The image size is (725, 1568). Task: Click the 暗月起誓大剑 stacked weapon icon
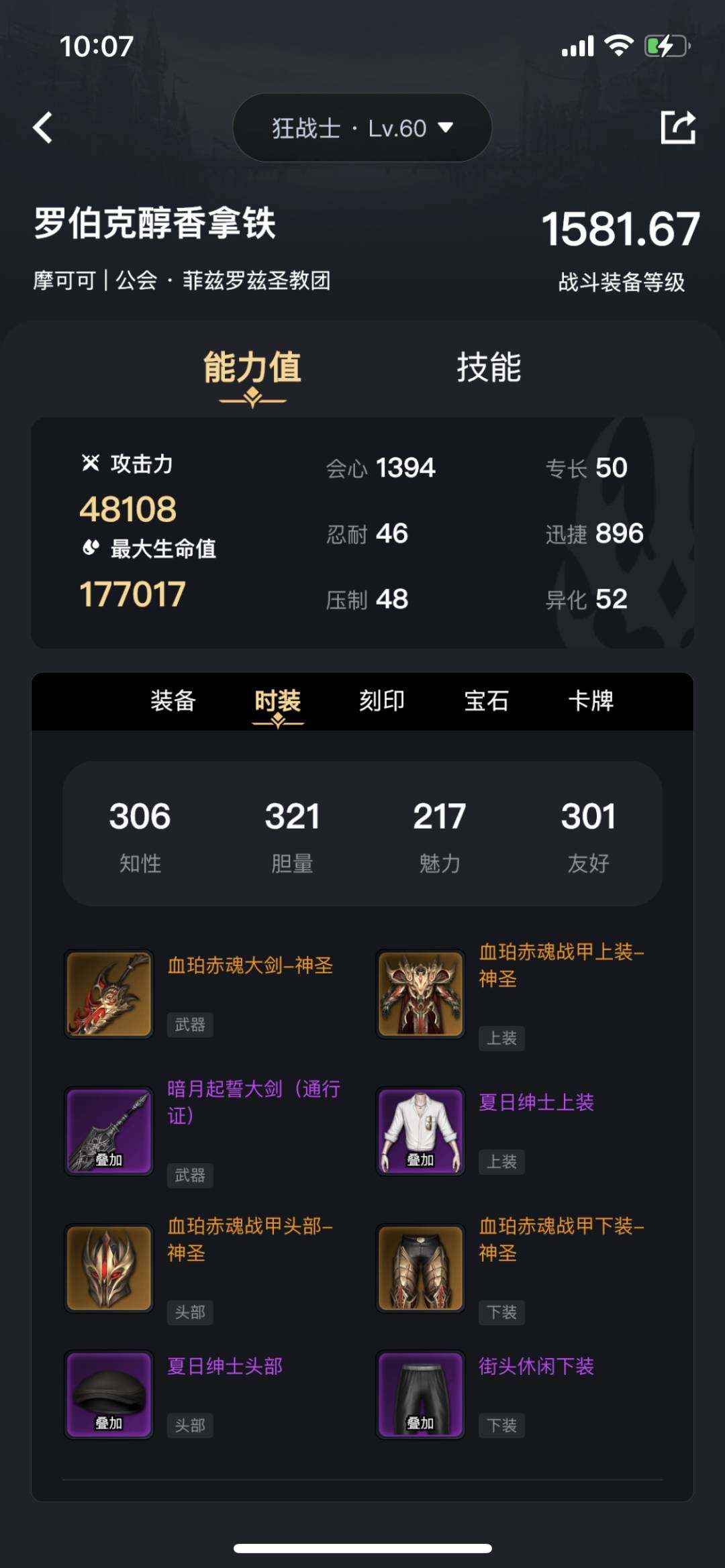click(108, 1131)
